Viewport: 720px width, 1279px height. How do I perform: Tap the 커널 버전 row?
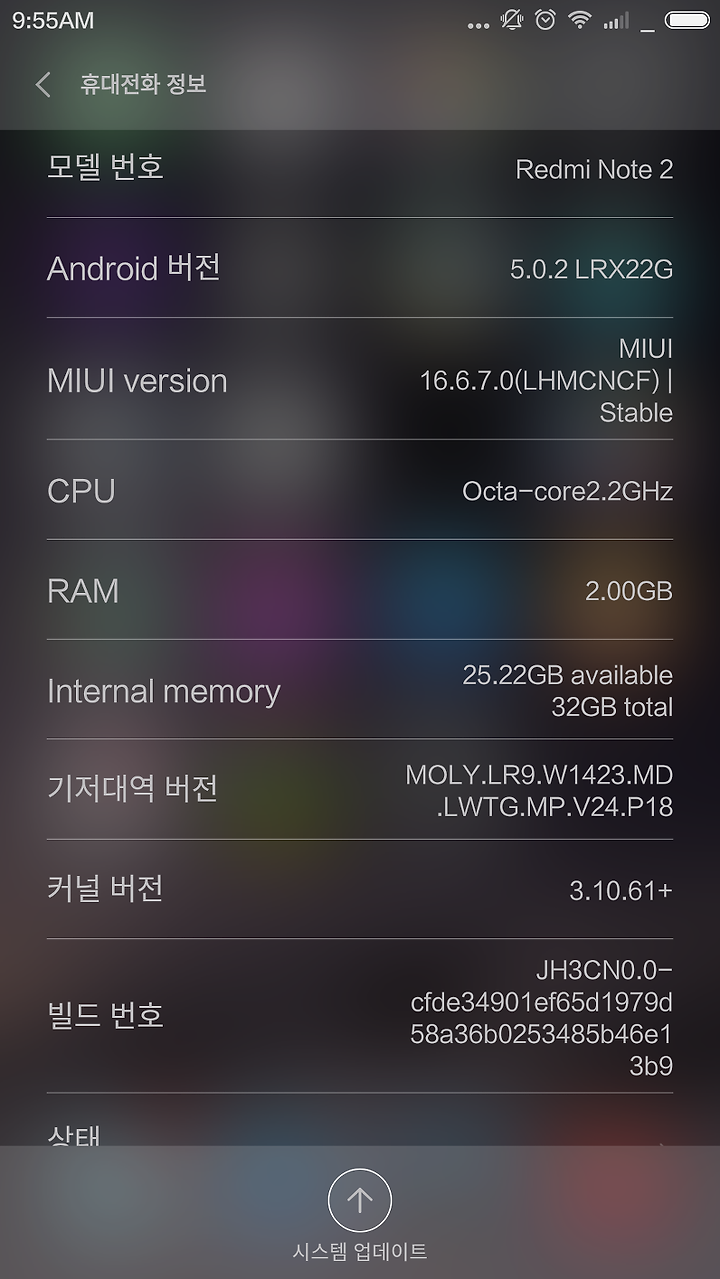[360, 889]
